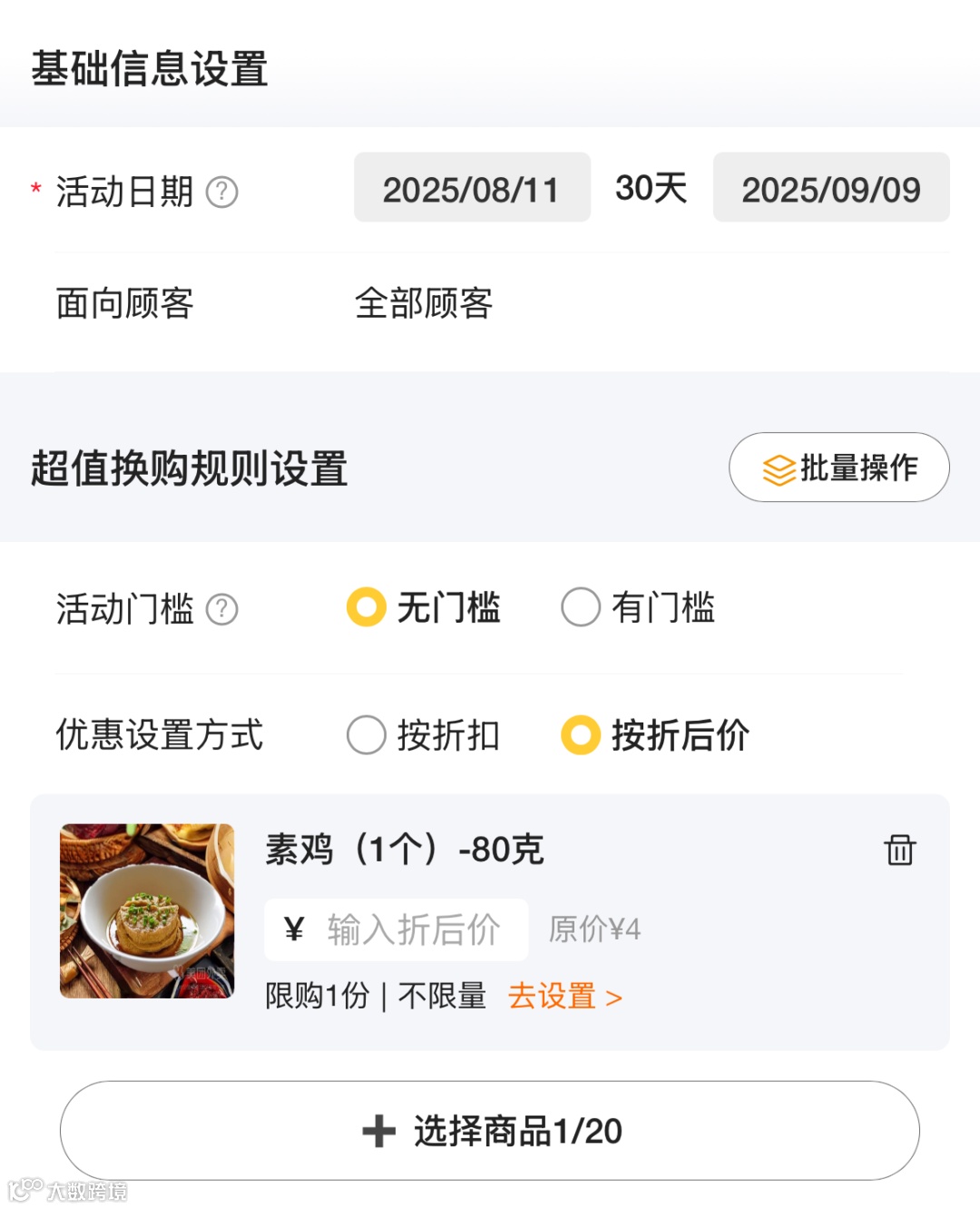This screenshot has width=980, height=1209.
Task: Open the start date picker 2025/08/11
Action: pos(472,188)
